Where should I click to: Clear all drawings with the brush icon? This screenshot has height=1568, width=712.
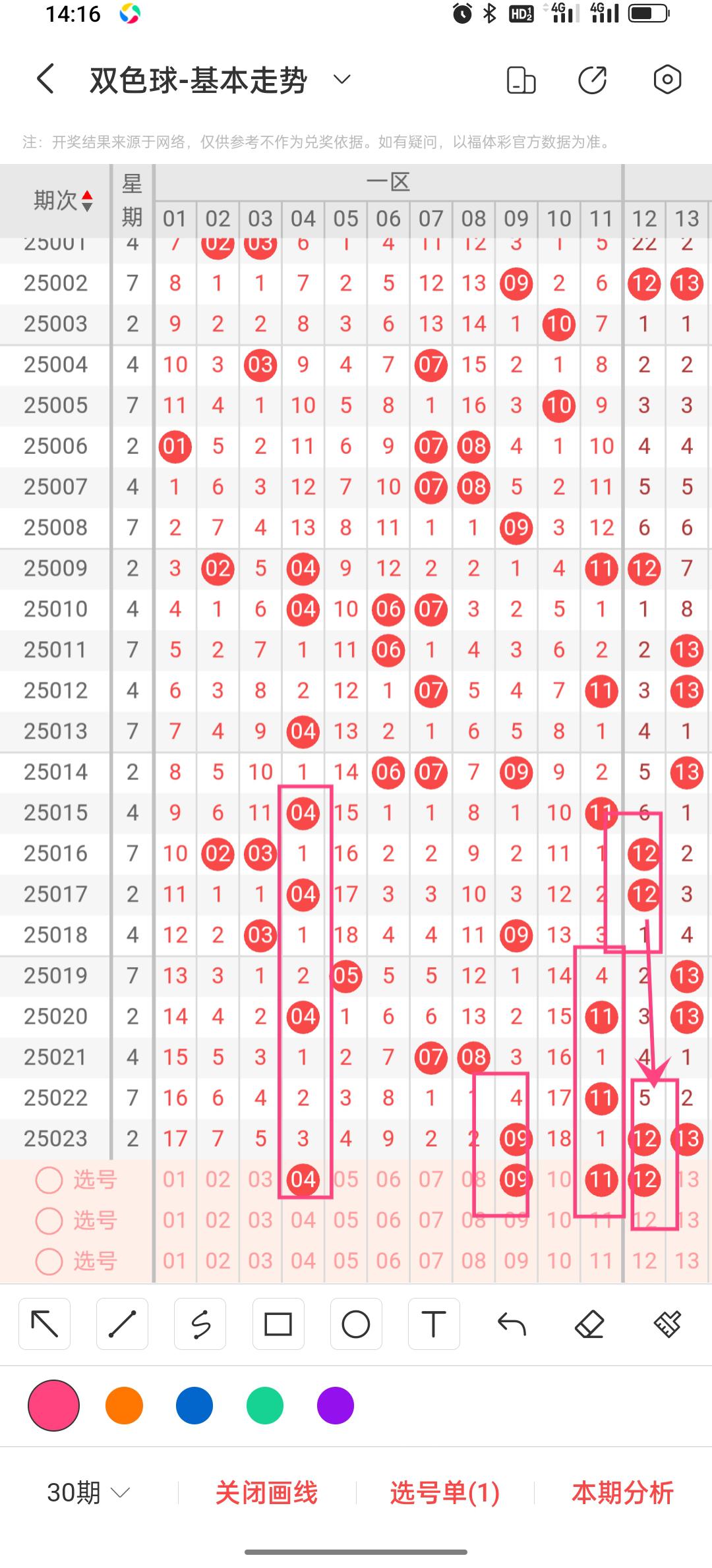tap(667, 1324)
